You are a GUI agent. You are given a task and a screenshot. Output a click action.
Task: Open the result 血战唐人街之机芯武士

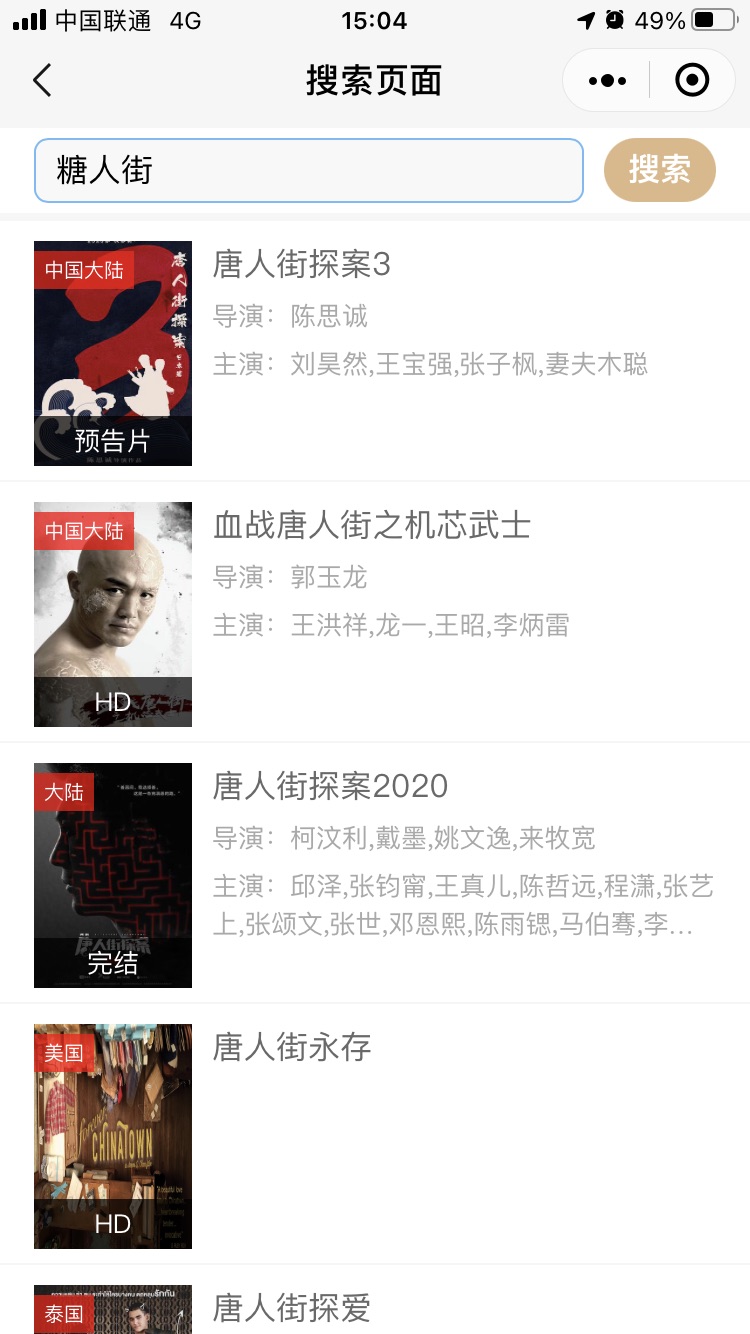[375, 613]
